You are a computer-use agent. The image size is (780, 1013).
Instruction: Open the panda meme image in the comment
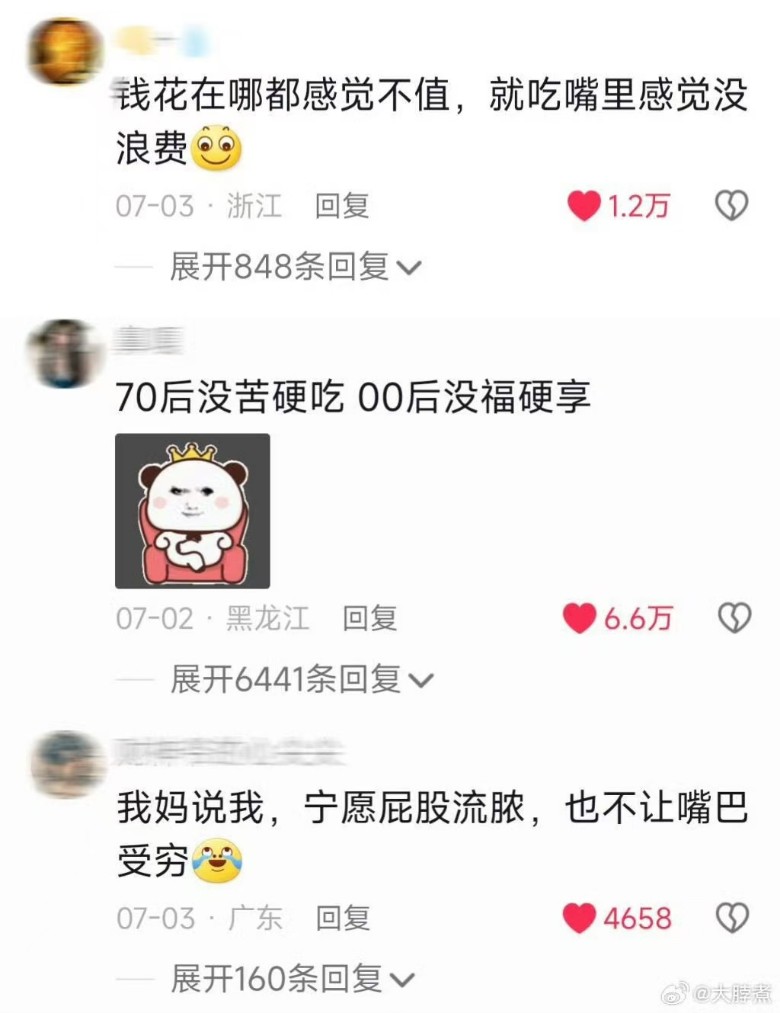pyautogui.click(x=192, y=511)
